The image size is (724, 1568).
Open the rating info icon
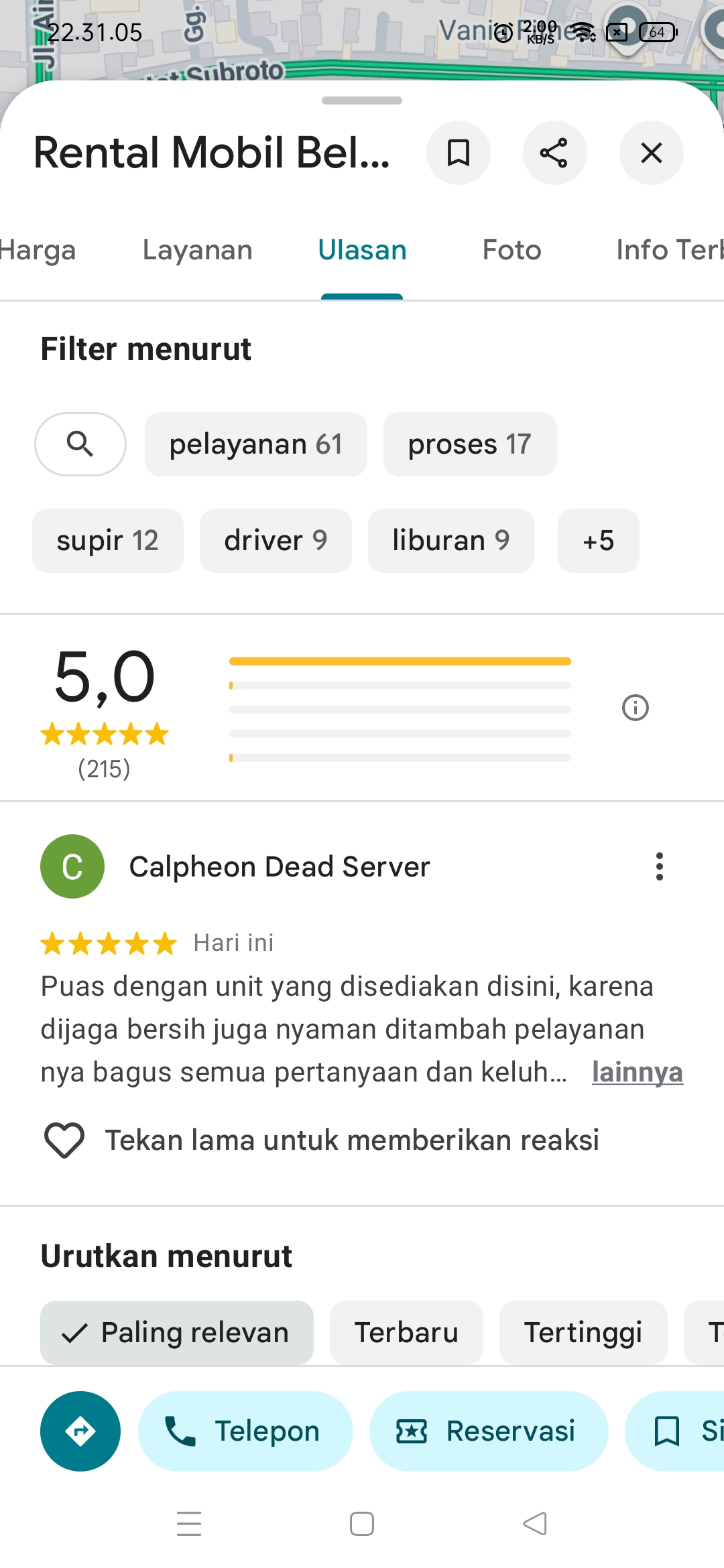pyautogui.click(x=635, y=708)
